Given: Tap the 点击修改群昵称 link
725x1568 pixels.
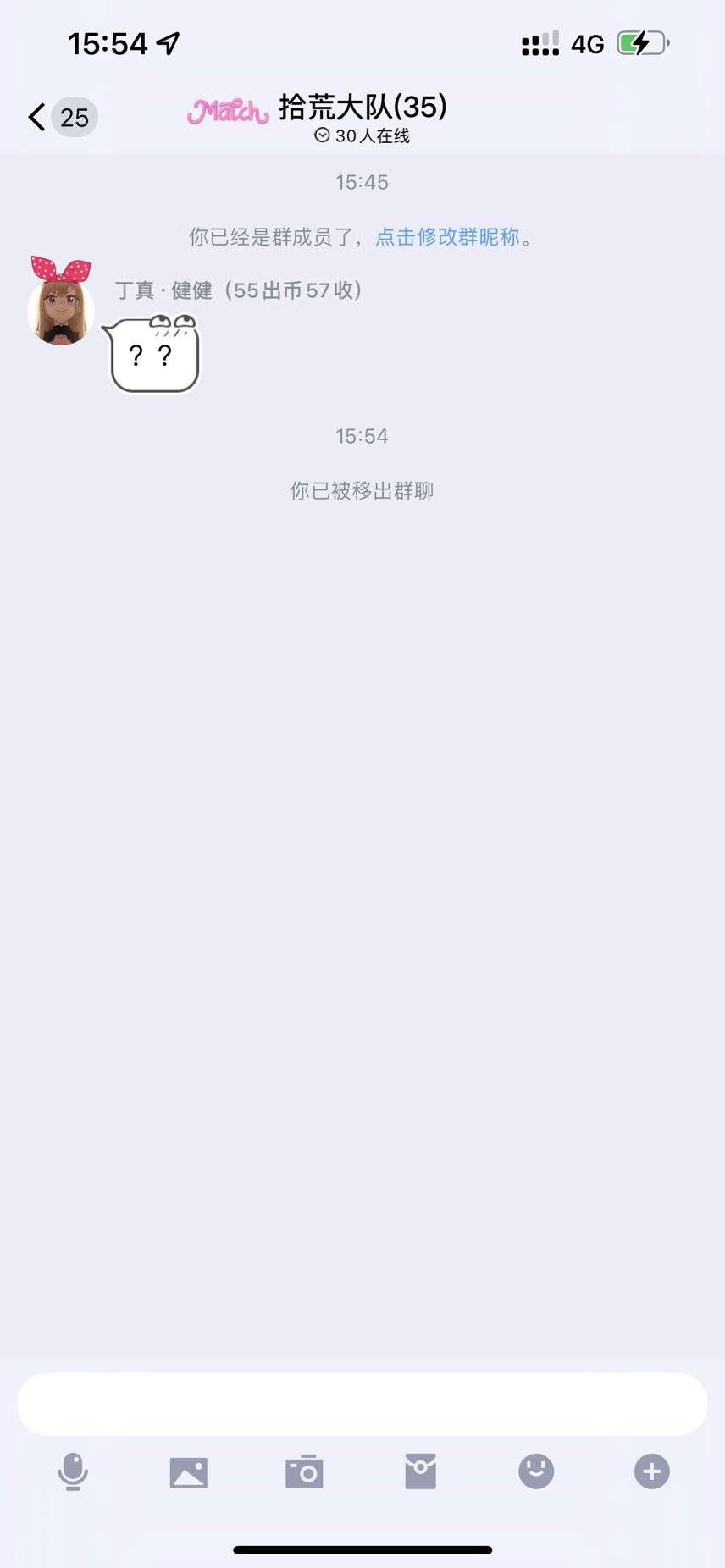Looking at the screenshot, I should pos(447,237).
